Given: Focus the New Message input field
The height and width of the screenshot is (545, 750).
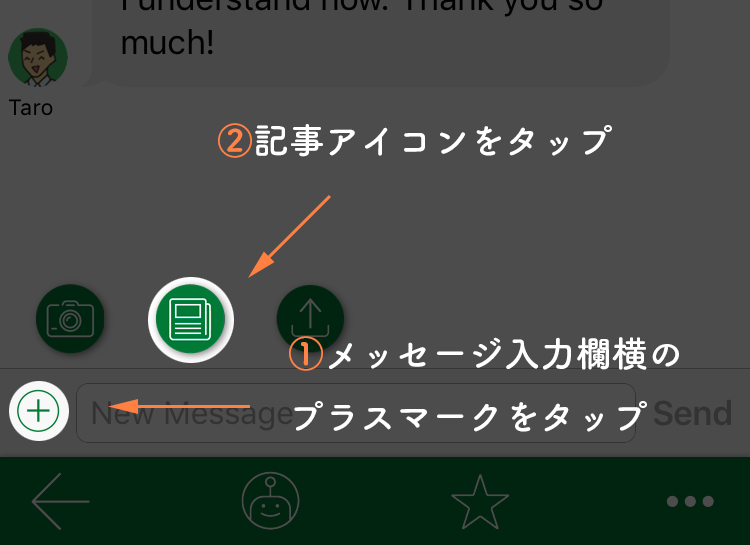Looking at the screenshot, I should pos(180,413).
